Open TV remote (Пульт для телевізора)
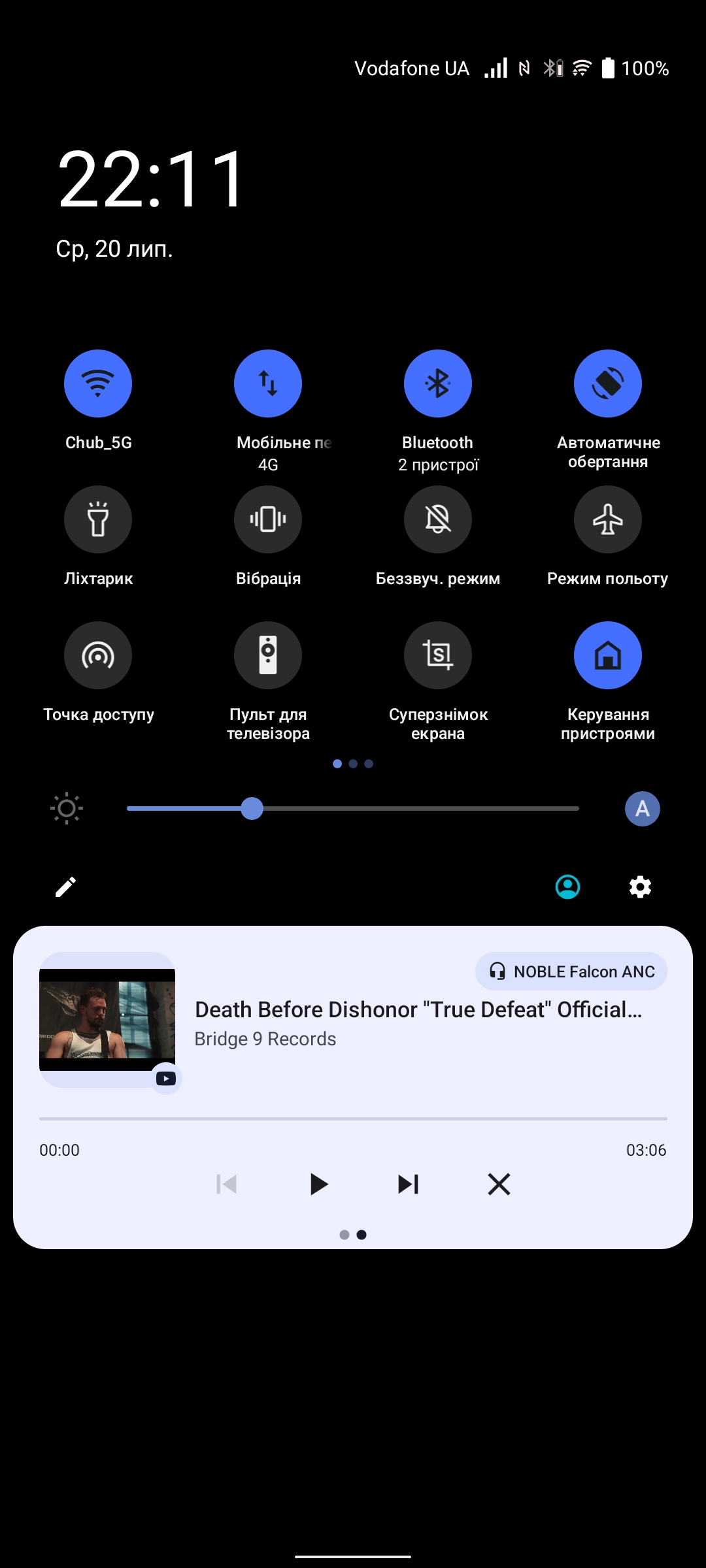This screenshot has height=1568, width=706. (268, 655)
